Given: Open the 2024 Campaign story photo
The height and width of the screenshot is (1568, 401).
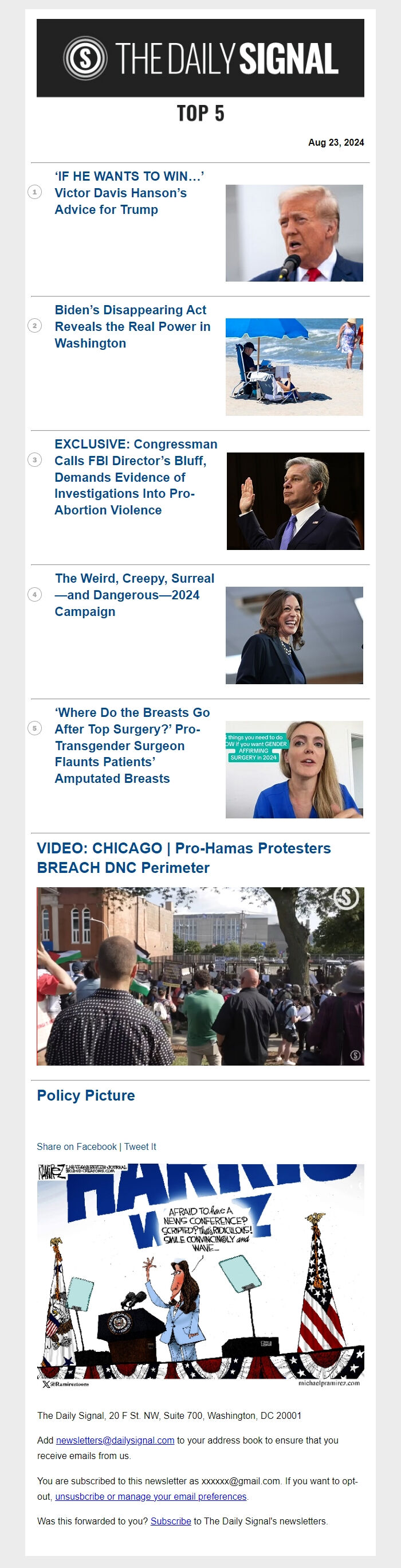Looking at the screenshot, I should click(x=294, y=635).
